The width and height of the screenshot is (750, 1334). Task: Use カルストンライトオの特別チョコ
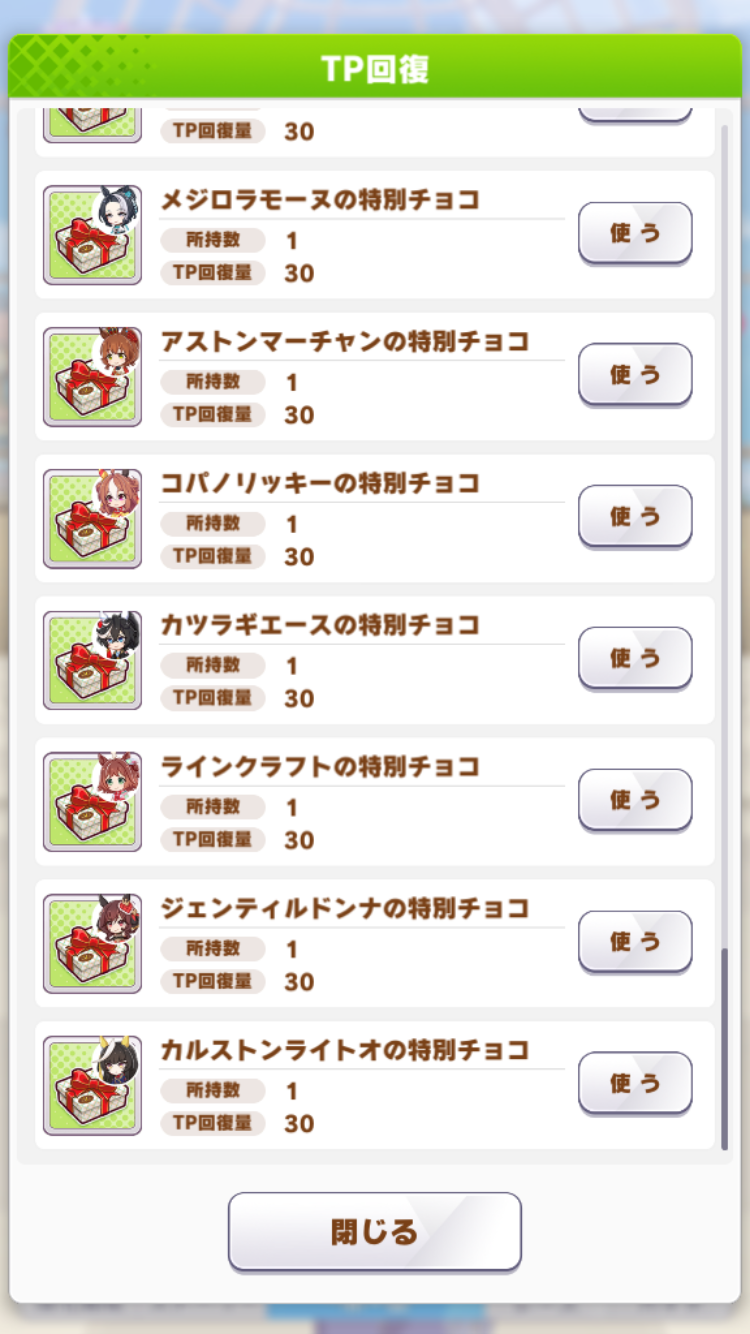point(635,1083)
